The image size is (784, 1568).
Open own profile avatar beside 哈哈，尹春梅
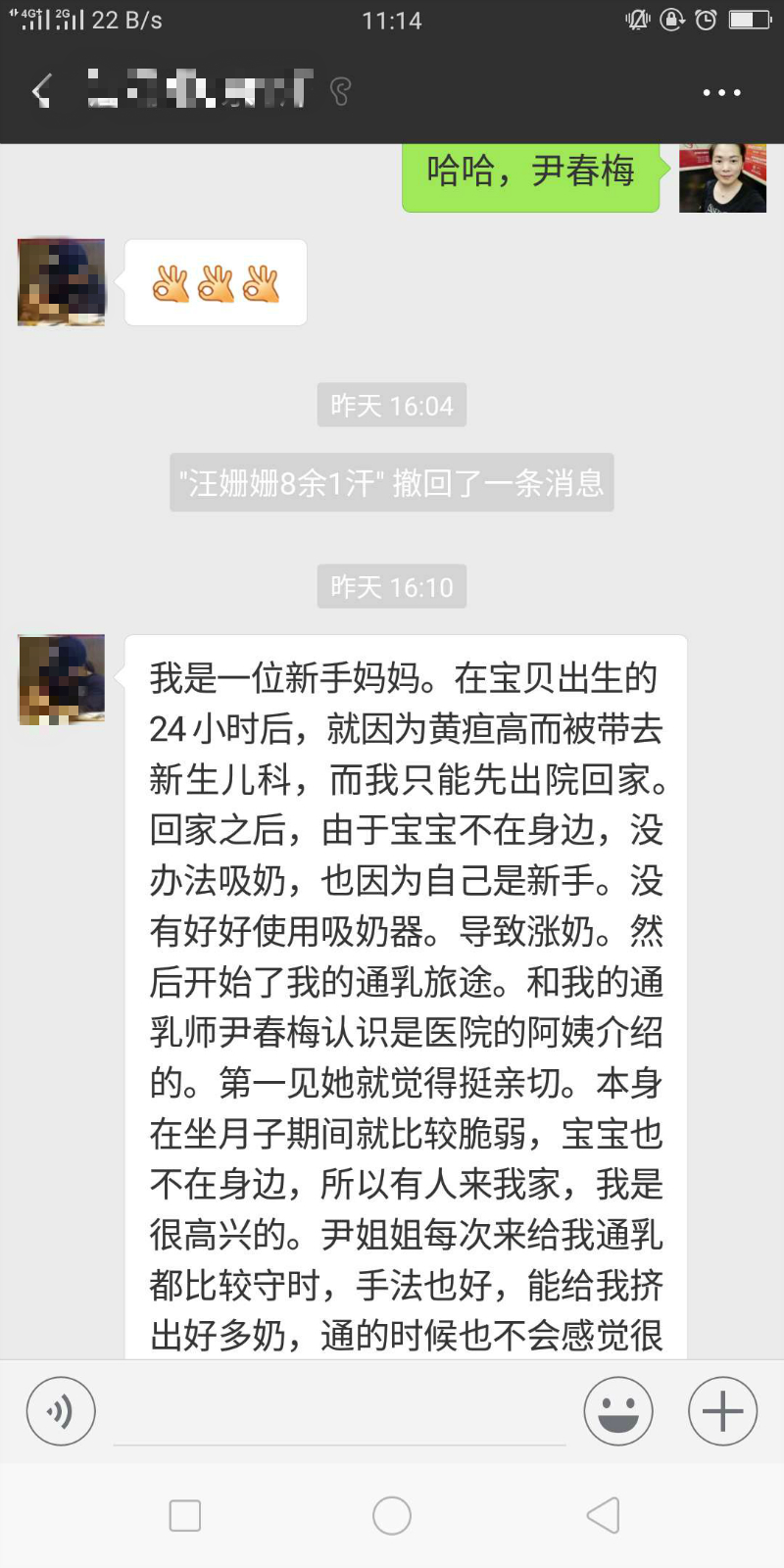pos(722,177)
